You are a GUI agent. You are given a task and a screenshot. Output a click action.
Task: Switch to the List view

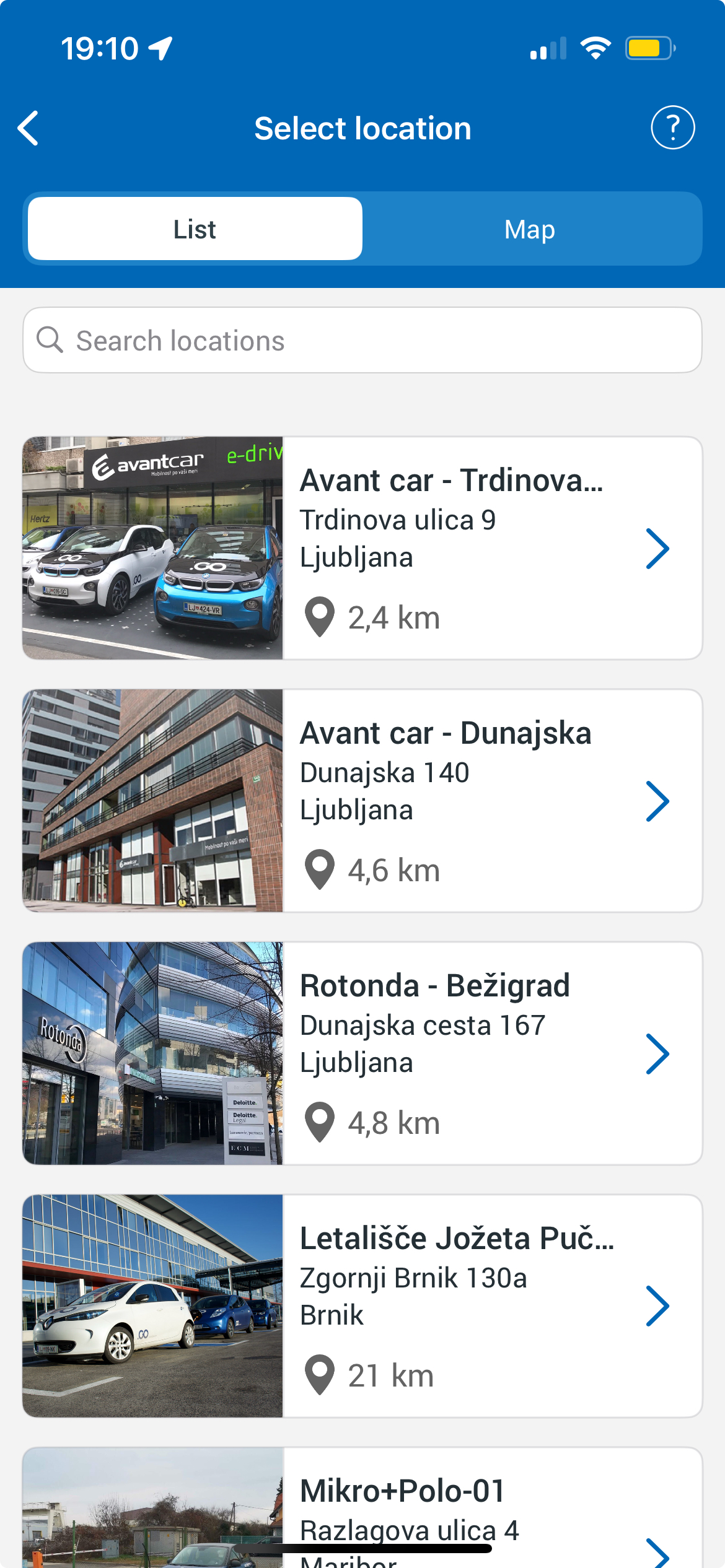tap(195, 229)
